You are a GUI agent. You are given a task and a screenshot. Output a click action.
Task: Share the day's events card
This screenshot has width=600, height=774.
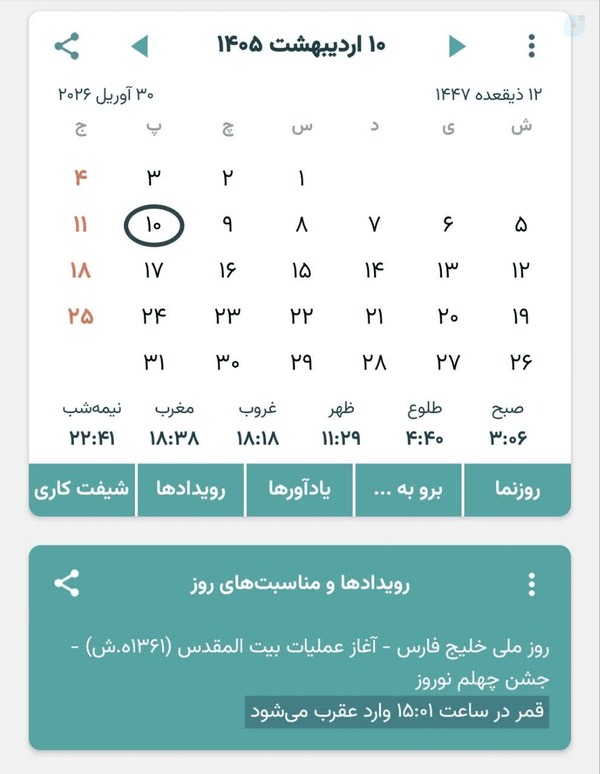pos(67,583)
